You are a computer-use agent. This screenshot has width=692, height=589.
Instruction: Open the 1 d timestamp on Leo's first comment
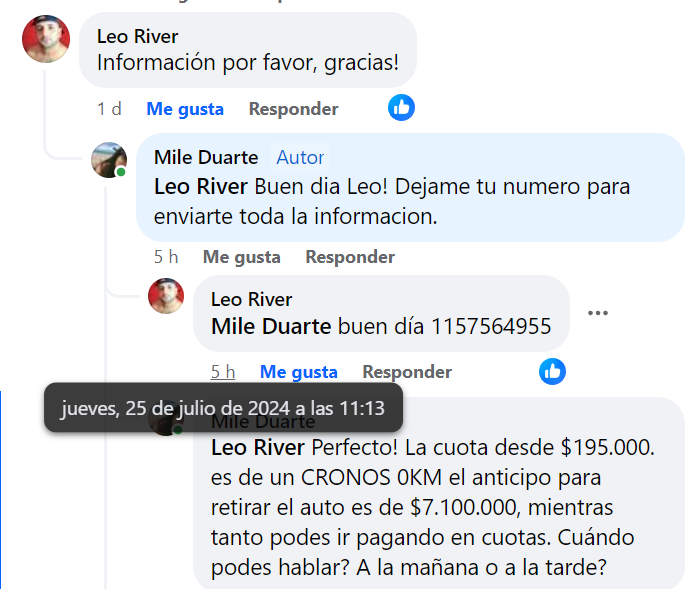[109, 109]
